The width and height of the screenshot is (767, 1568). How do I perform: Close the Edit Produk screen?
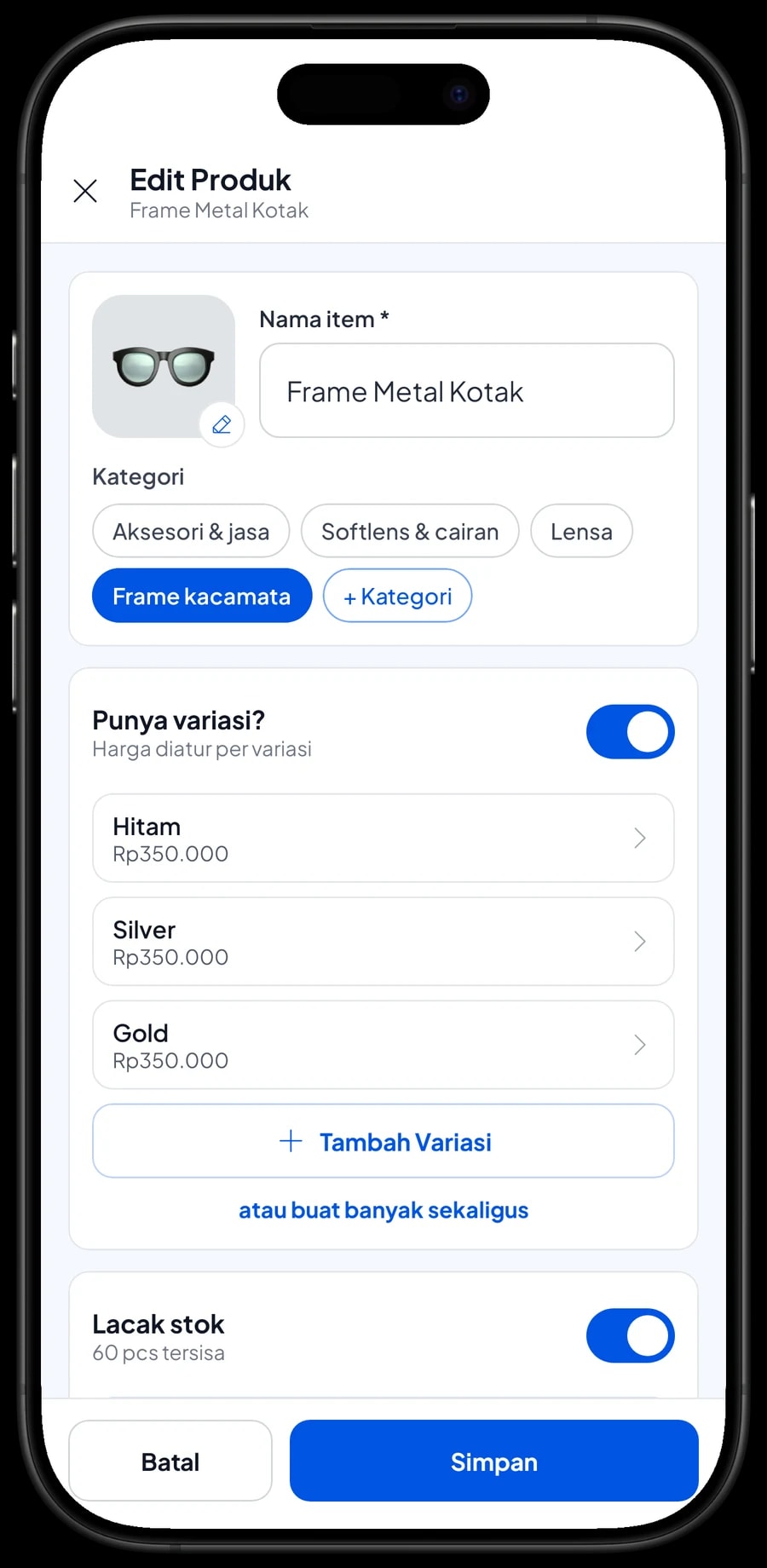coord(85,191)
